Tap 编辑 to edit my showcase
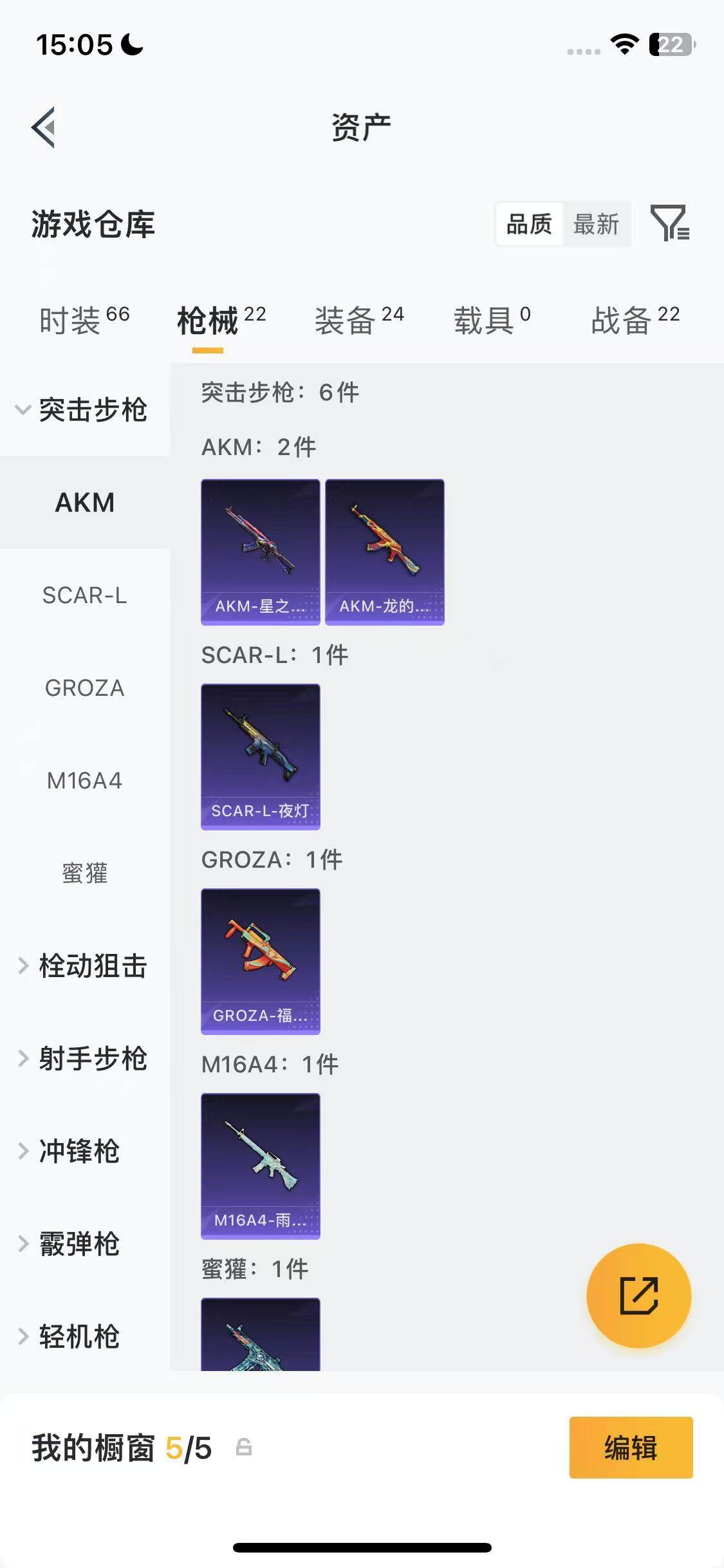Image resolution: width=724 pixels, height=1568 pixels. tap(631, 1448)
